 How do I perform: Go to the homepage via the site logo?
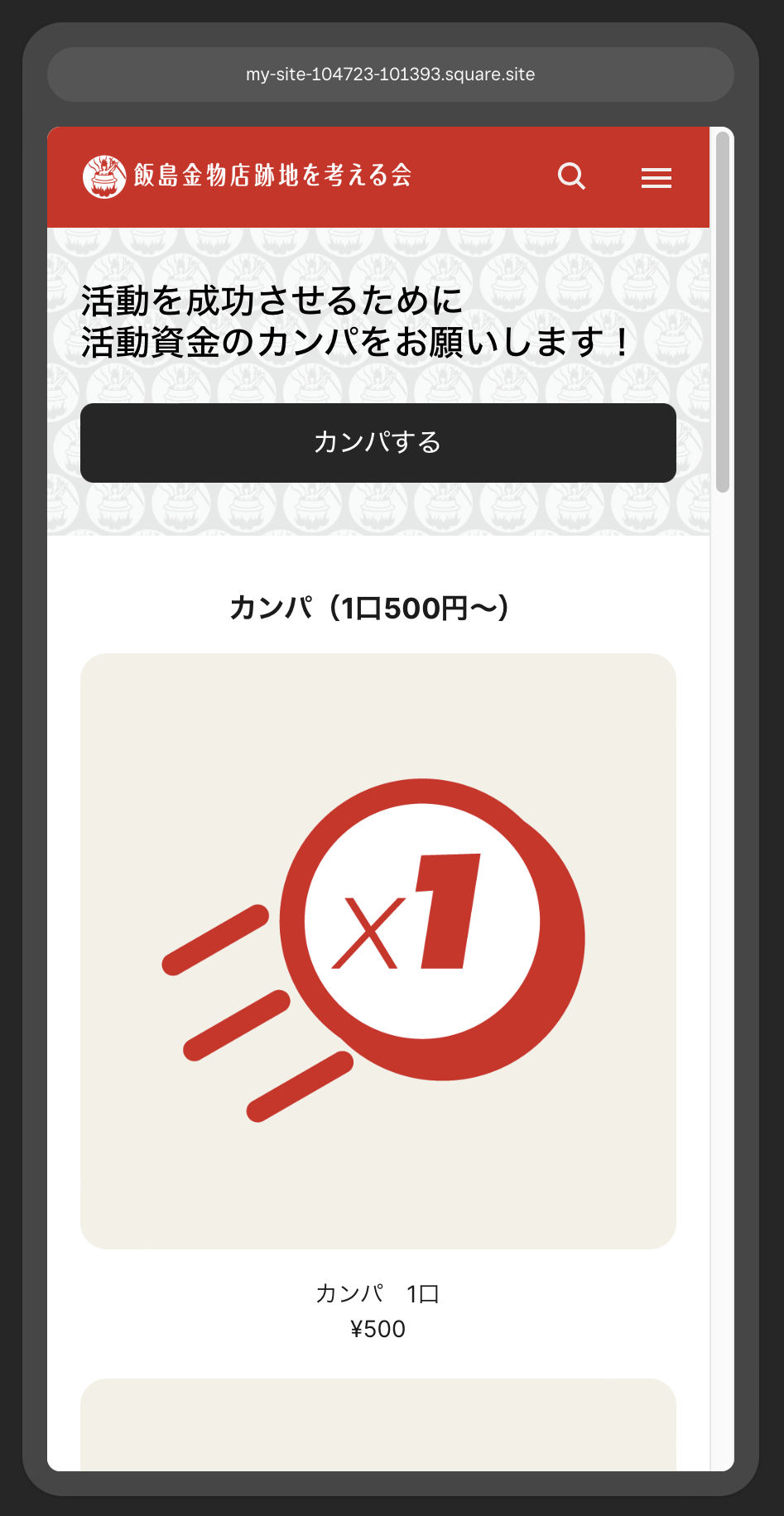click(248, 176)
